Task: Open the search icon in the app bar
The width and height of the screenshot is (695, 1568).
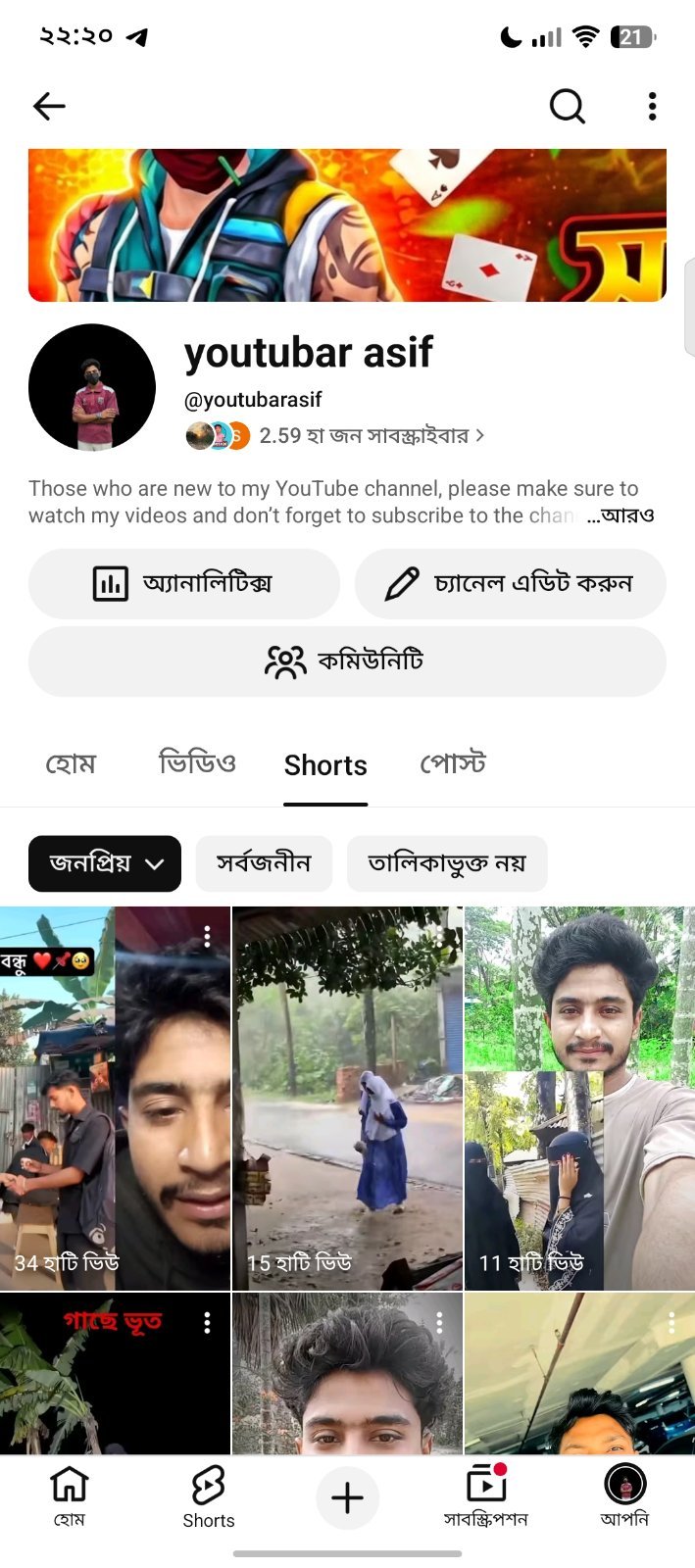Action: tap(567, 106)
